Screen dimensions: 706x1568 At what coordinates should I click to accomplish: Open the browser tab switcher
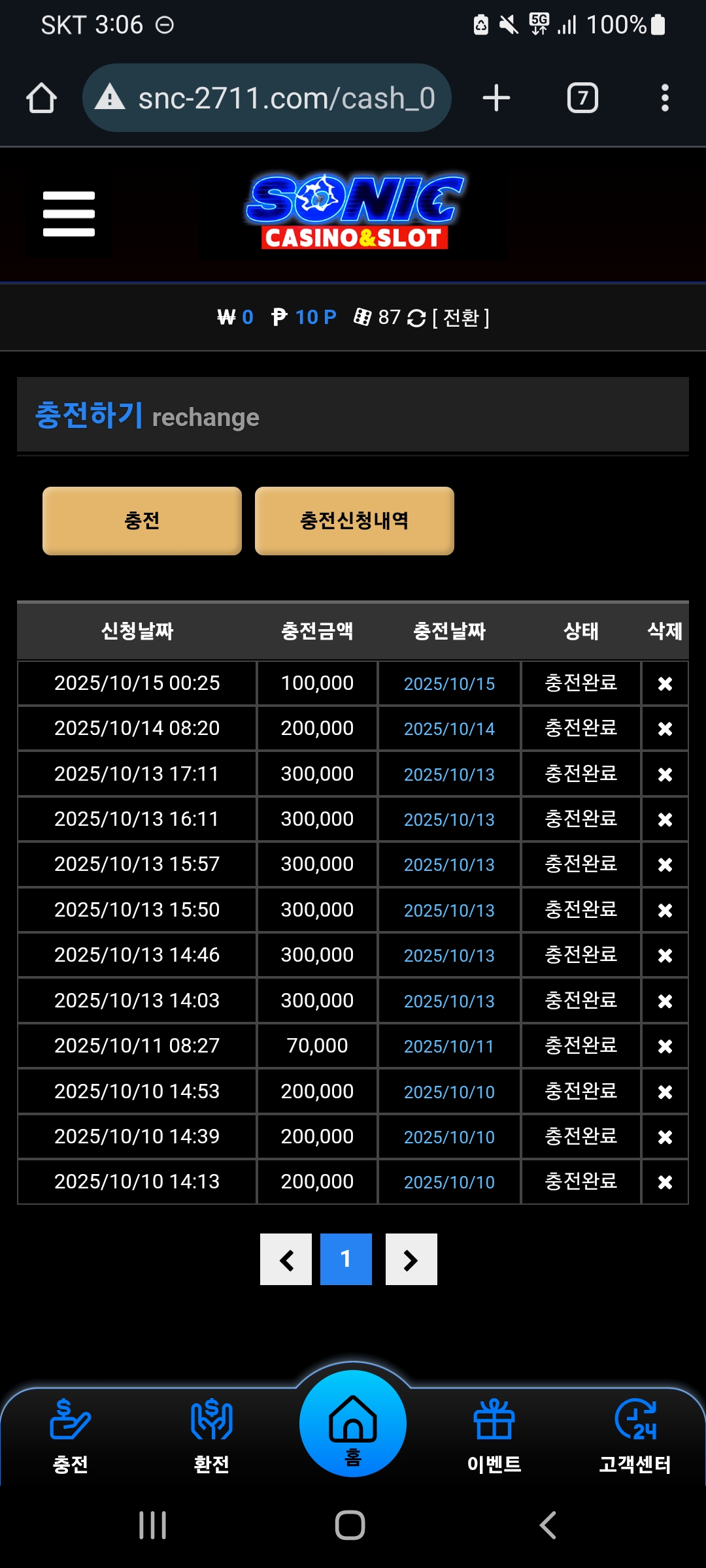(x=582, y=99)
